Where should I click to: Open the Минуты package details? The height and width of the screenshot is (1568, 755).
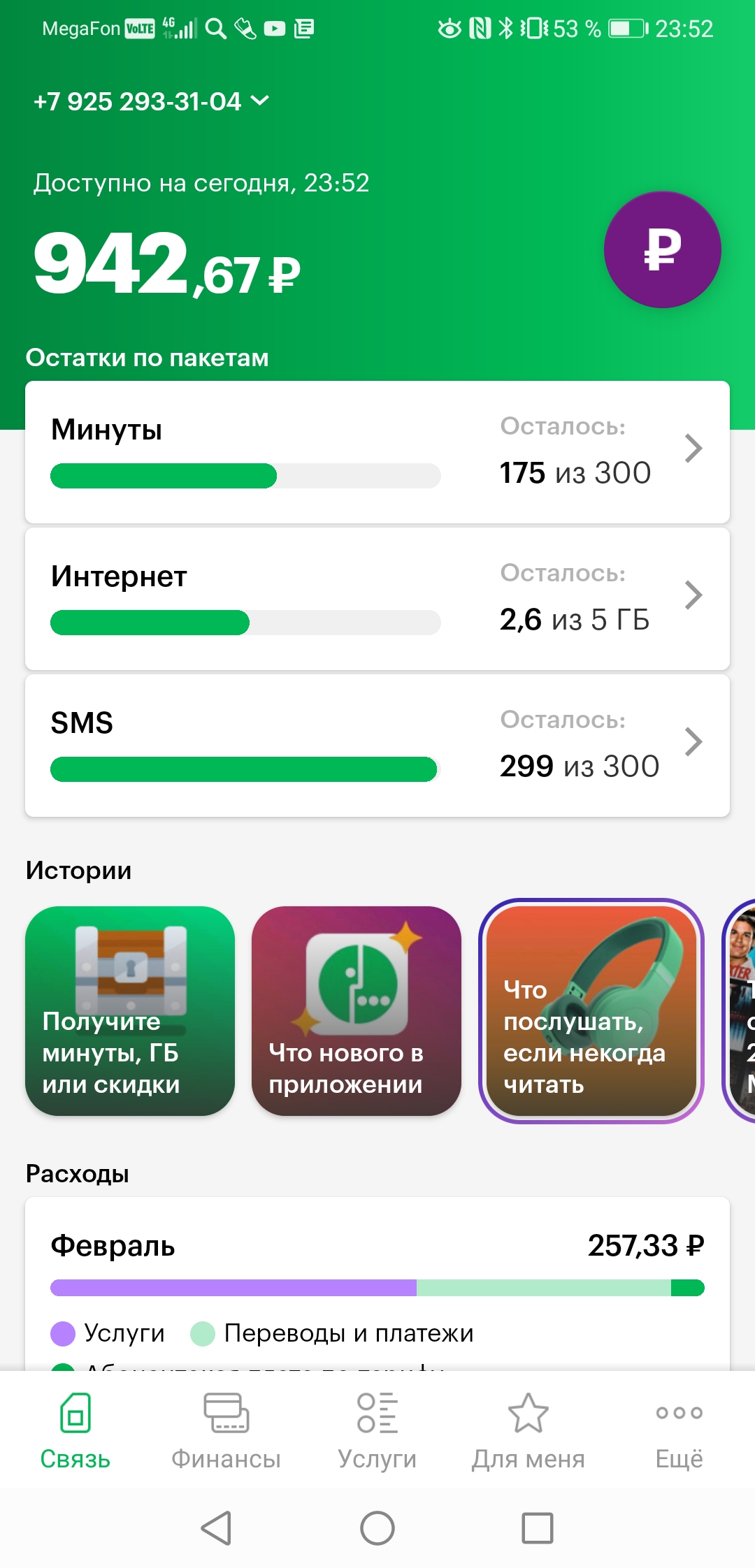coord(377,452)
